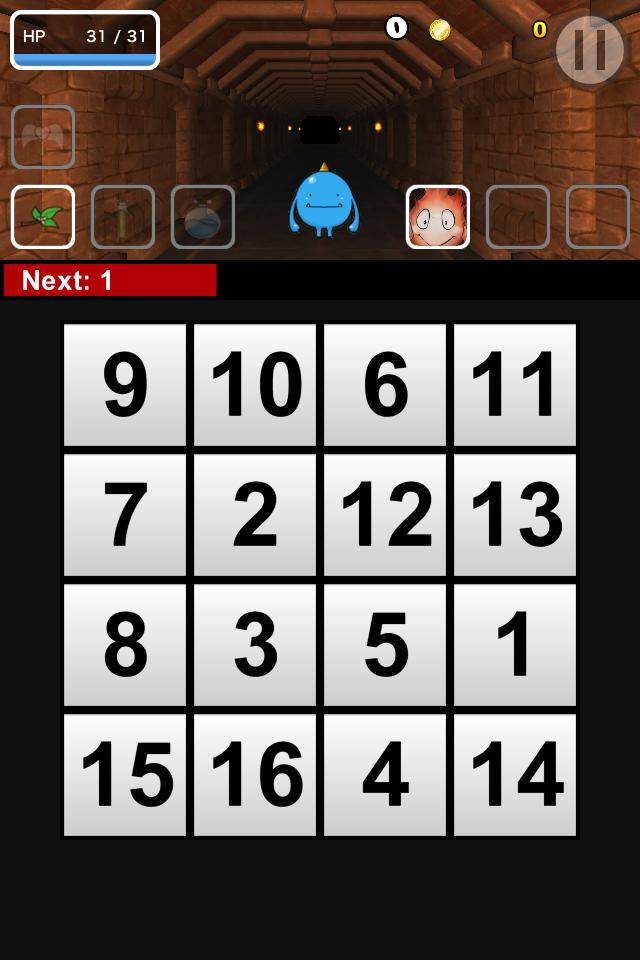Screen dimensions: 640x960
Task: Choose number tile 8
Action: pos(125,645)
